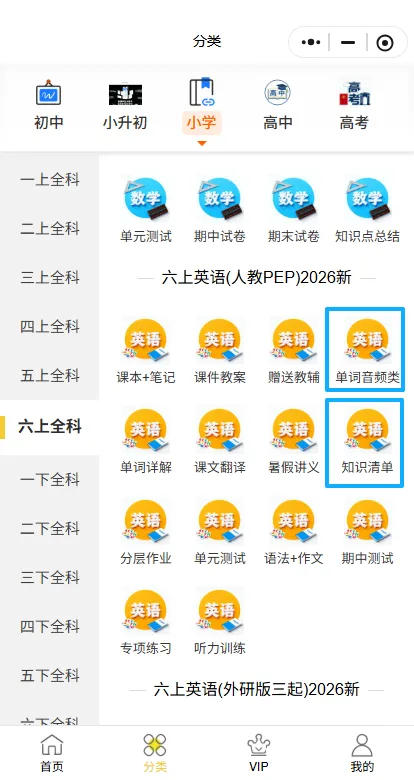Viewport: 414px width, 780px height.
Task: Open English 语法+作文
Action: coord(293,532)
